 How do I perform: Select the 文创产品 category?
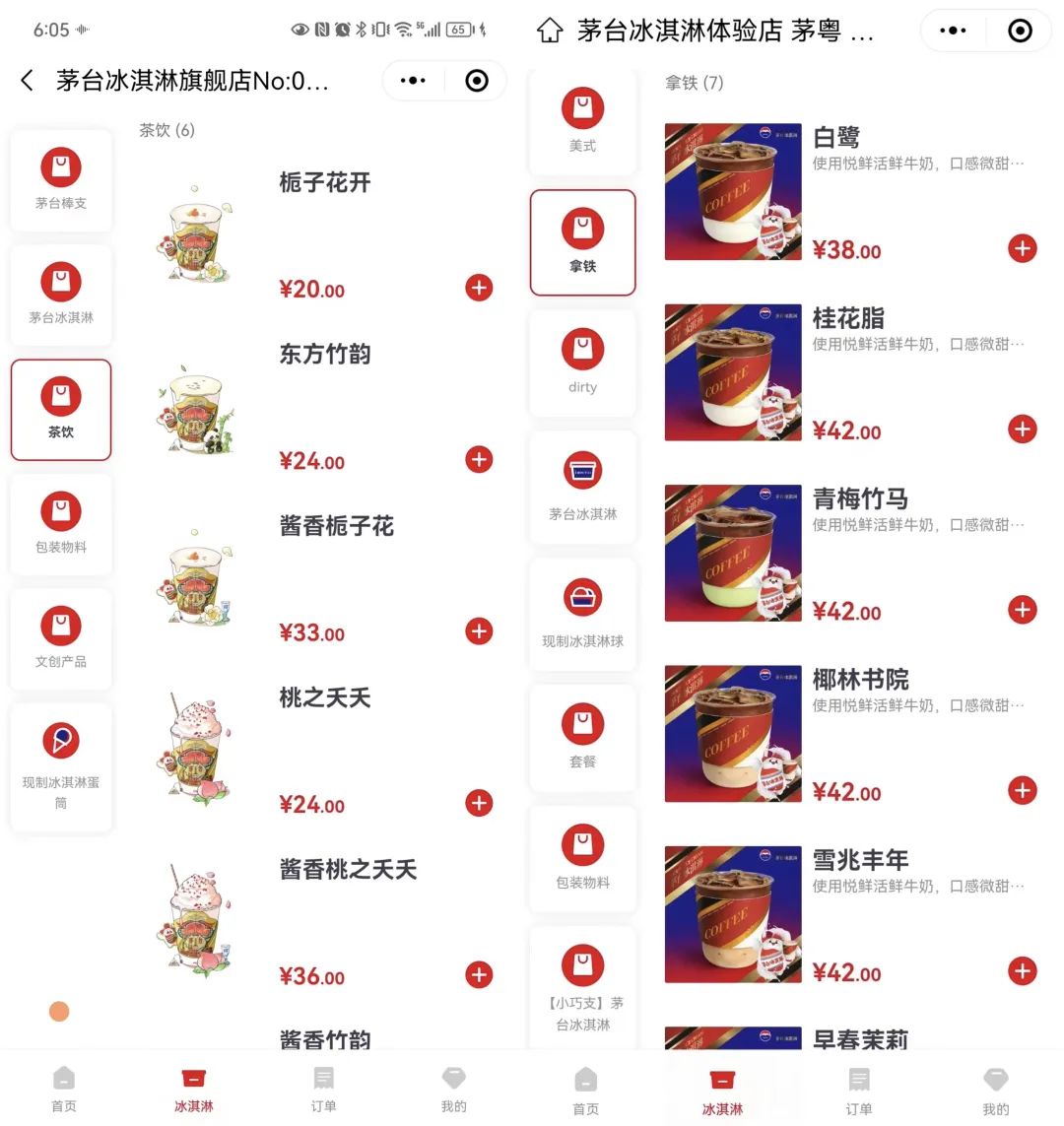coord(61,638)
